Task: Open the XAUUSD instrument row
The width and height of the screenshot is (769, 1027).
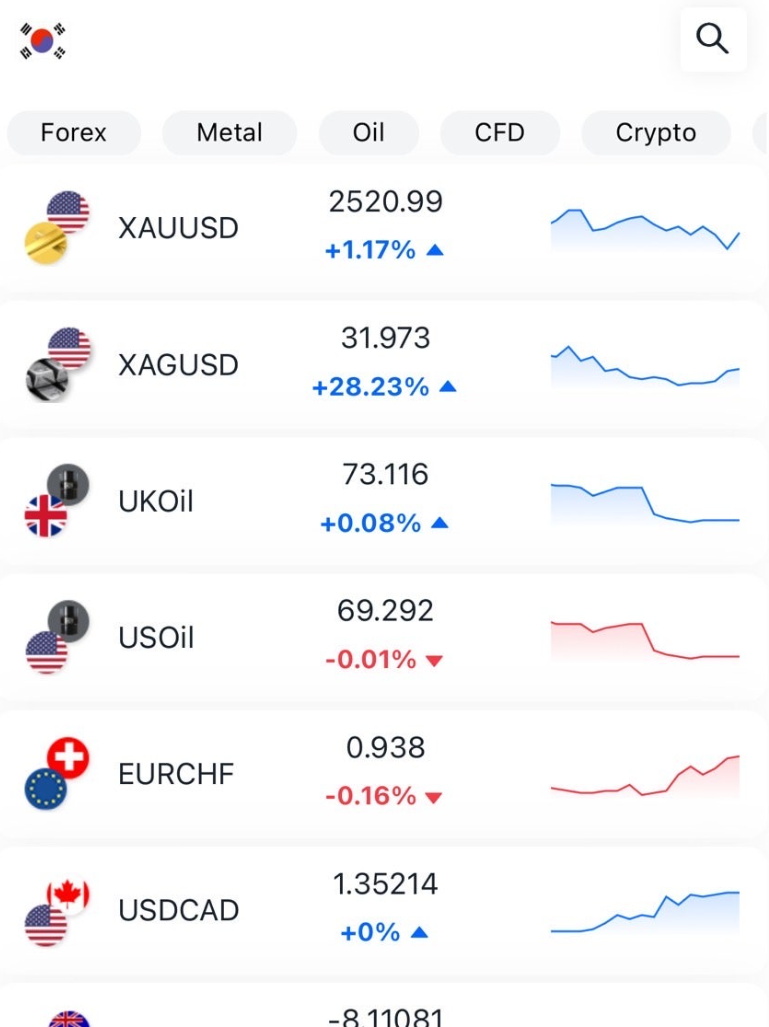Action: click(383, 228)
